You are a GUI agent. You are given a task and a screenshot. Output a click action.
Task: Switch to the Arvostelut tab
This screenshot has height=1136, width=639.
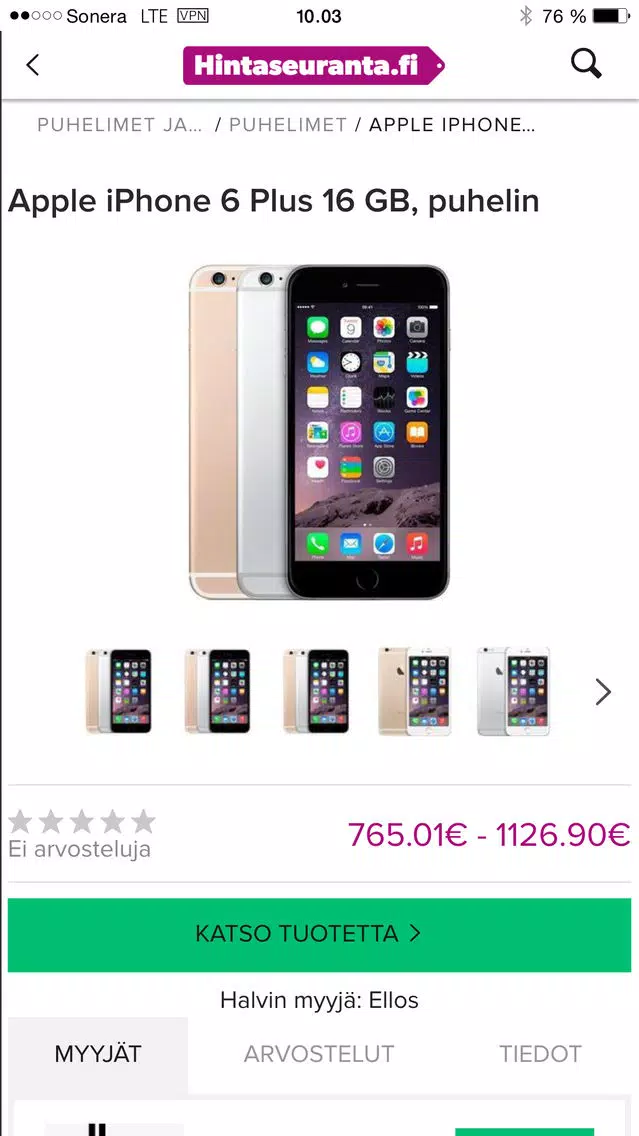coord(319,1054)
